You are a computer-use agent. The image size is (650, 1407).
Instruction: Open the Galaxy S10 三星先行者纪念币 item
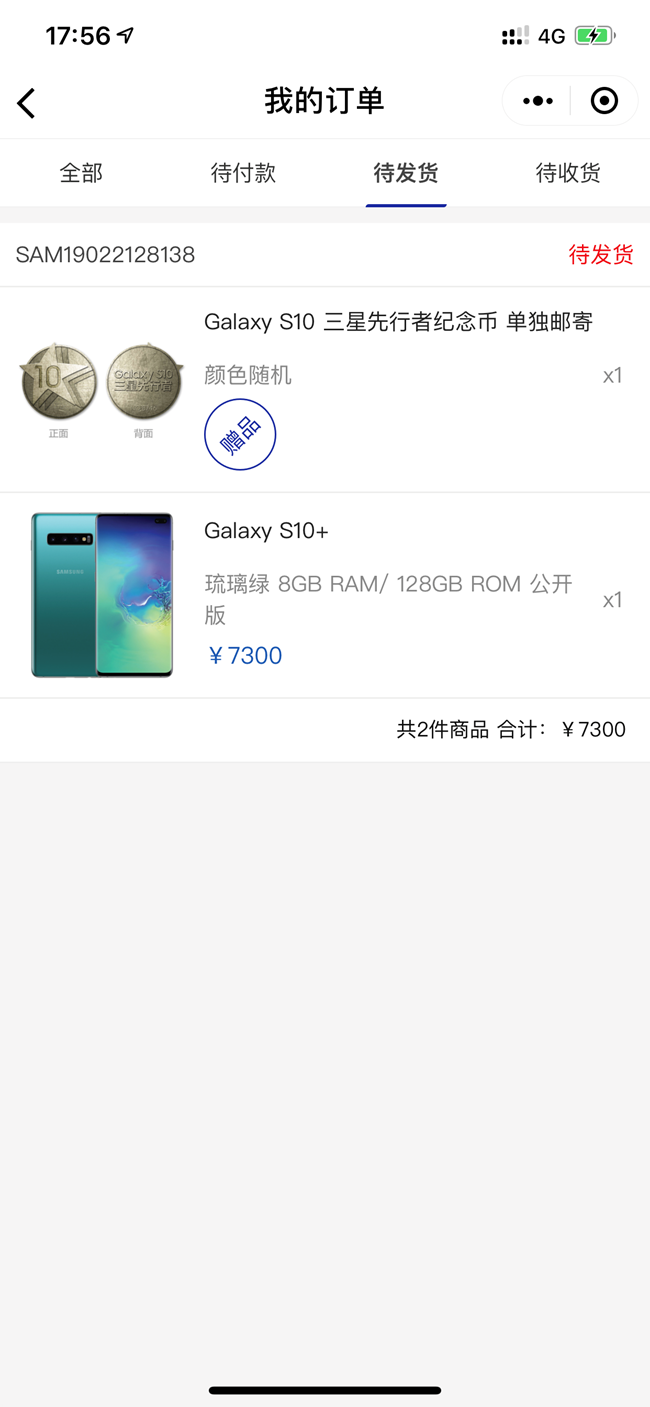[x=398, y=322]
